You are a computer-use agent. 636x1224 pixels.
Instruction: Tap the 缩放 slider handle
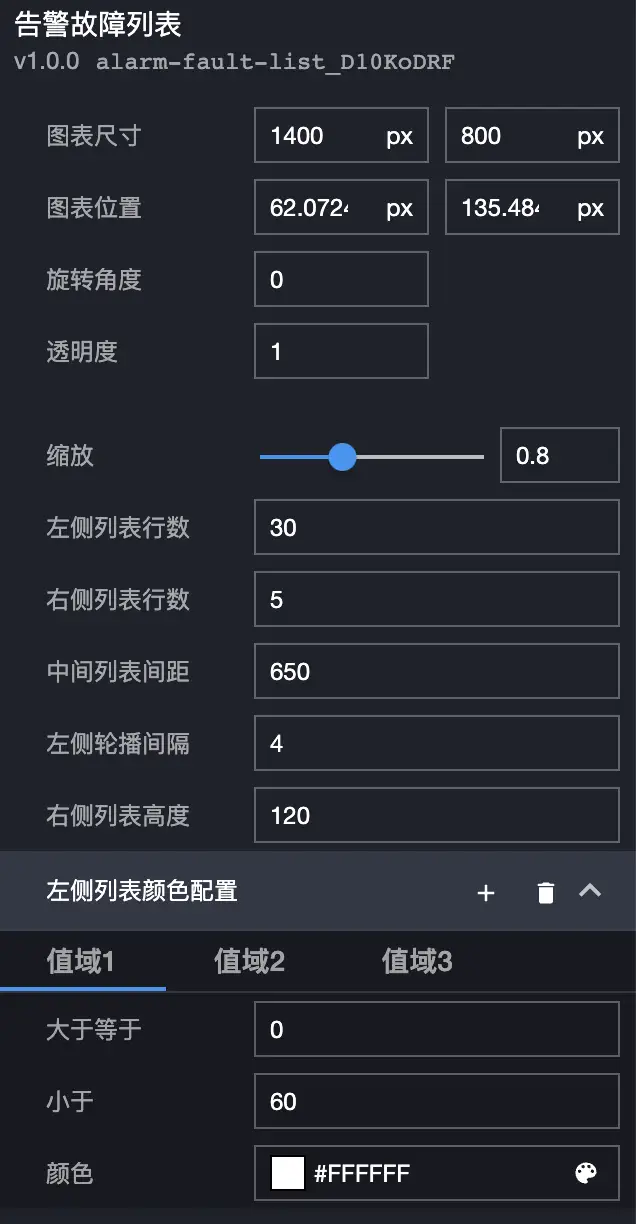point(343,457)
